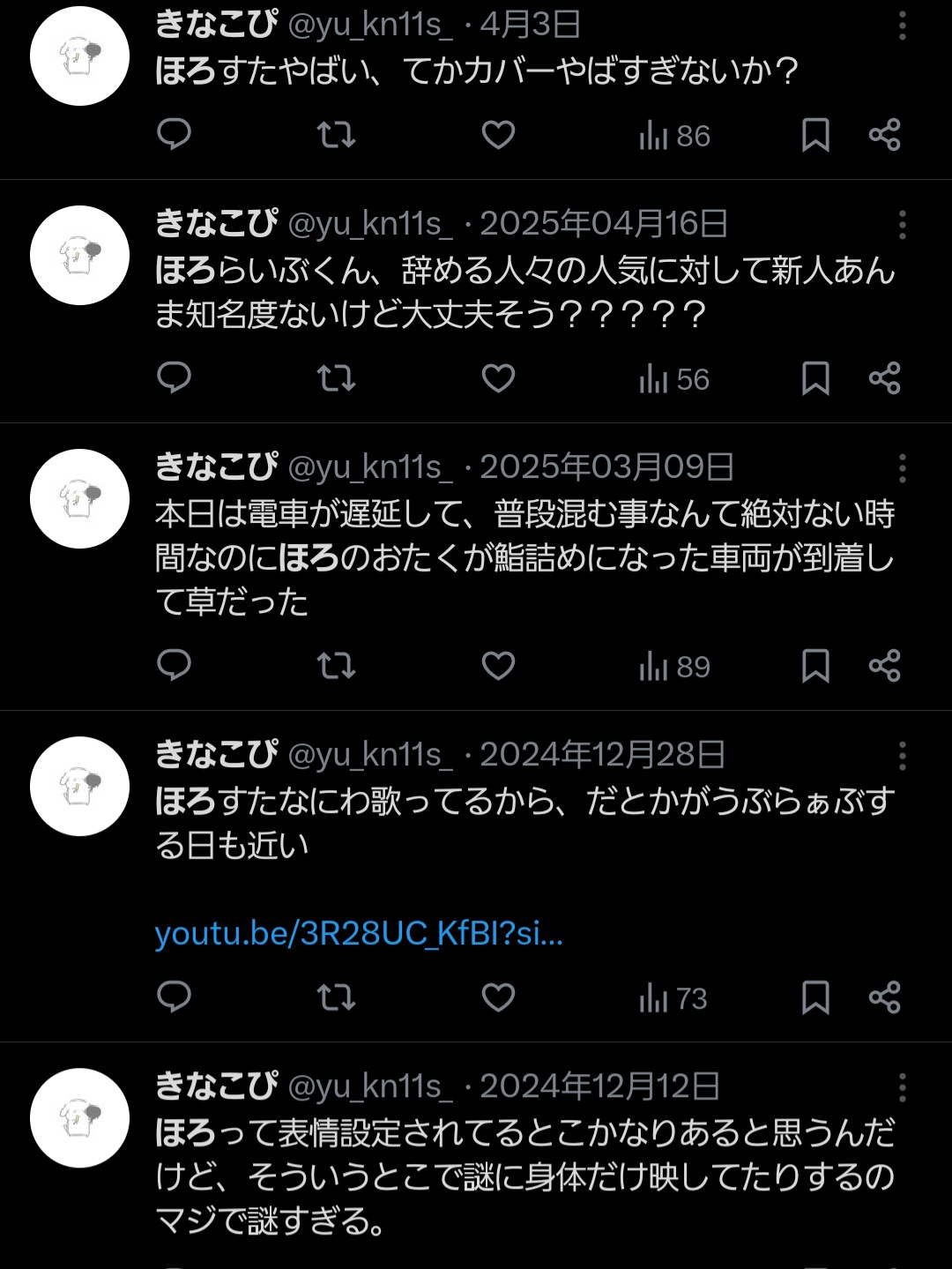The image size is (952, 1269).
Task: Open more options on 2024年12月12日 tweet
Action: (x=902, y=1087)
